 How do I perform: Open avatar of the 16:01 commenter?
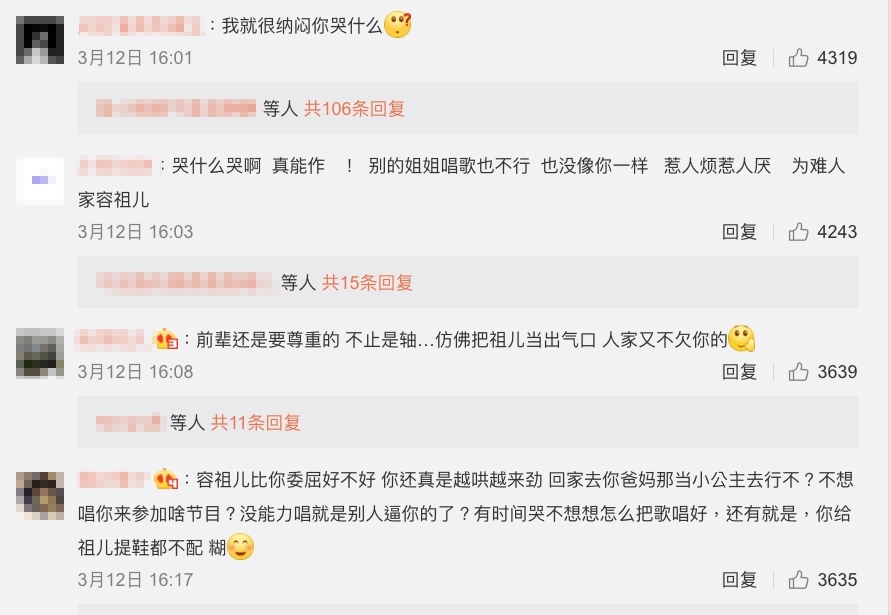[x=40, y=40]
